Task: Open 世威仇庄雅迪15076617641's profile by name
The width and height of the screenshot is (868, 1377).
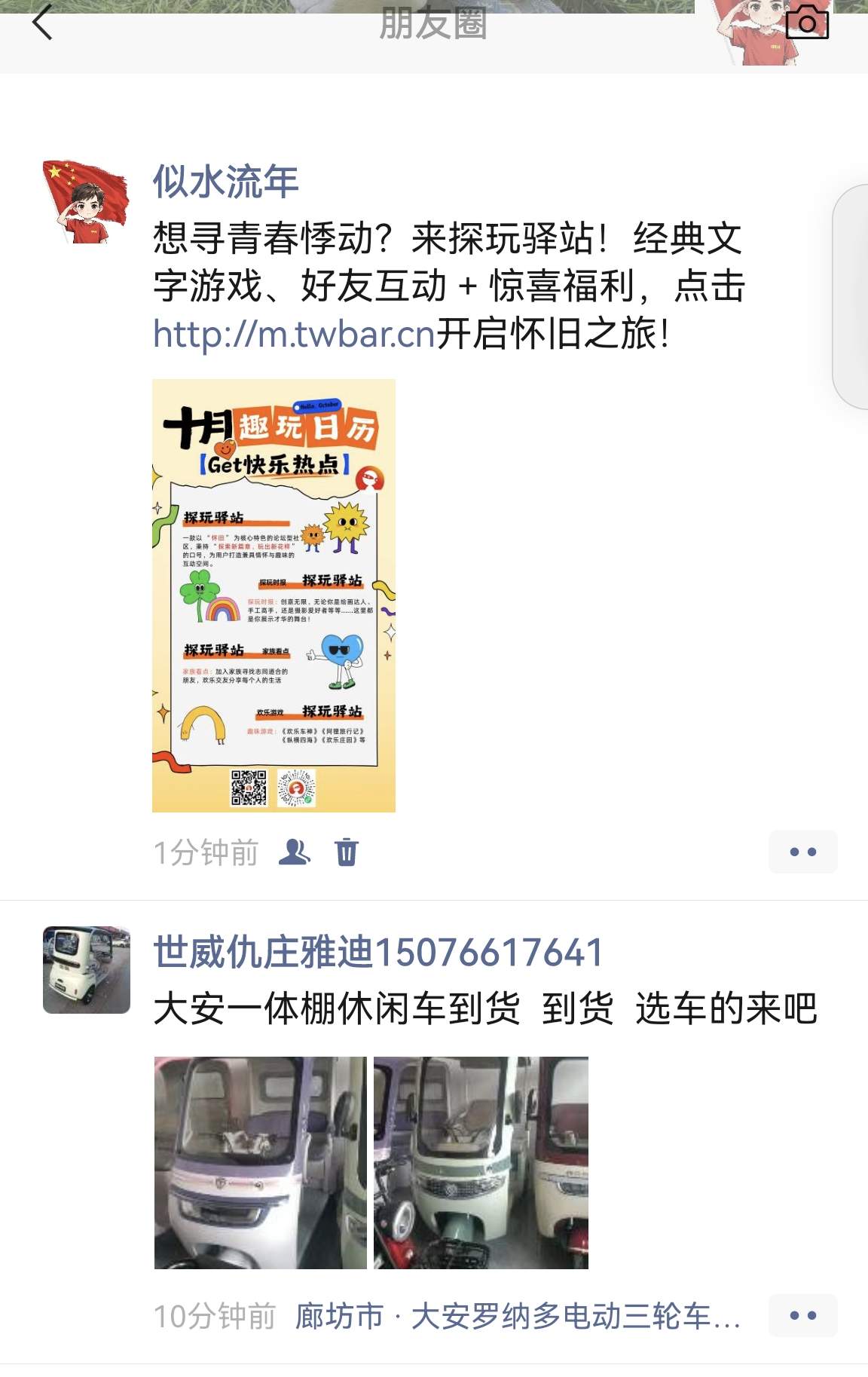Action: click(378, 952)
